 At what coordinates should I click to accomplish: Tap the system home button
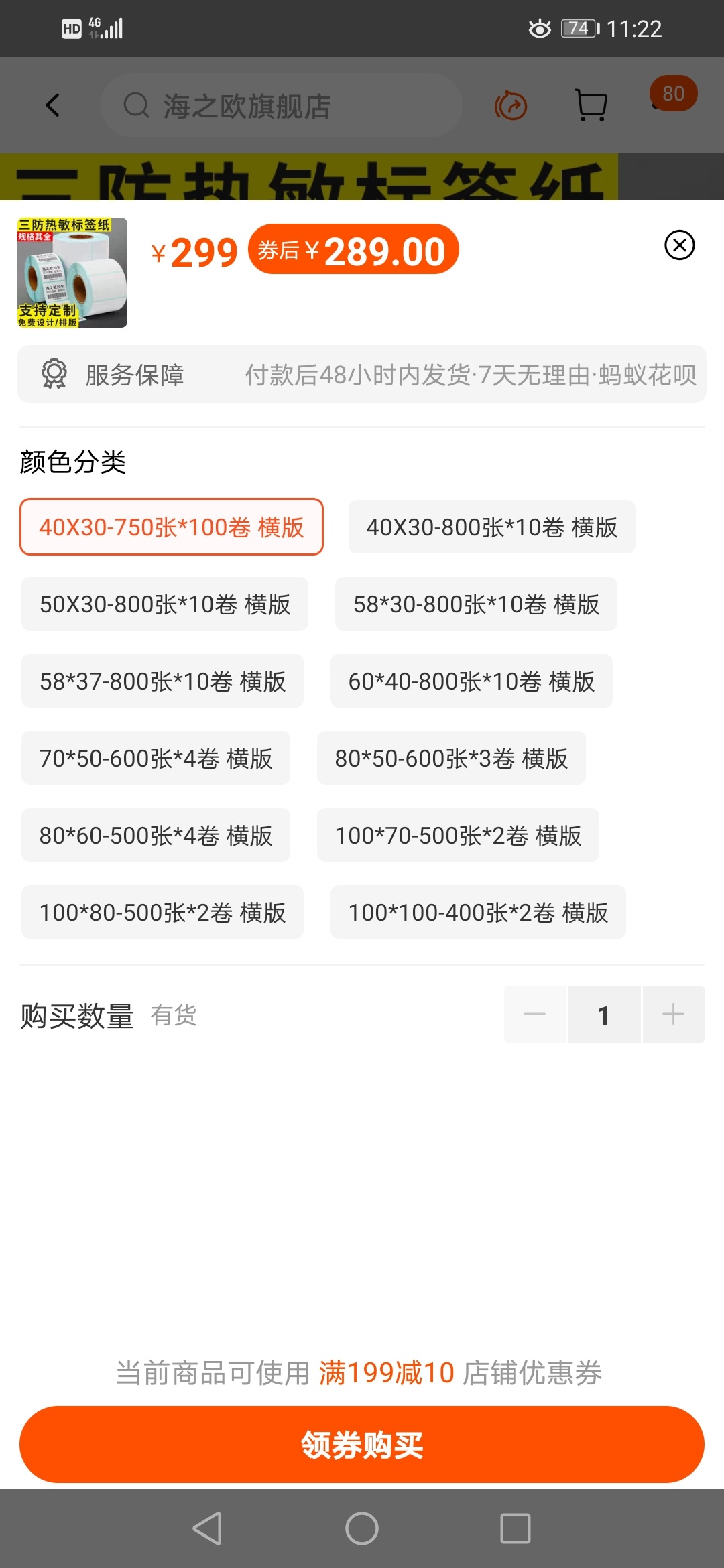coord(362,1528)
